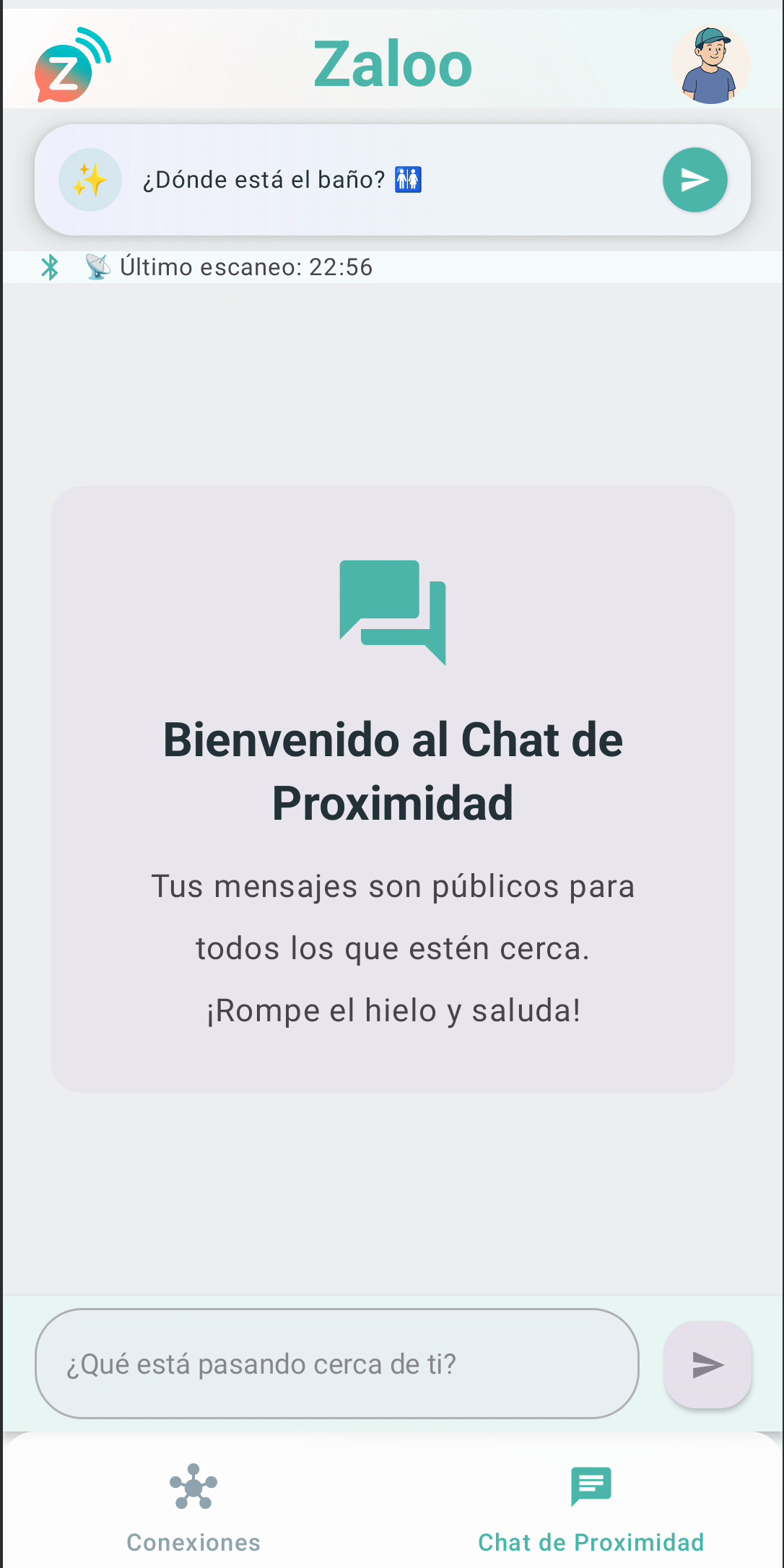Send the suggested bathroom question
Viewport: 784px width, 1568px height.
694,180
